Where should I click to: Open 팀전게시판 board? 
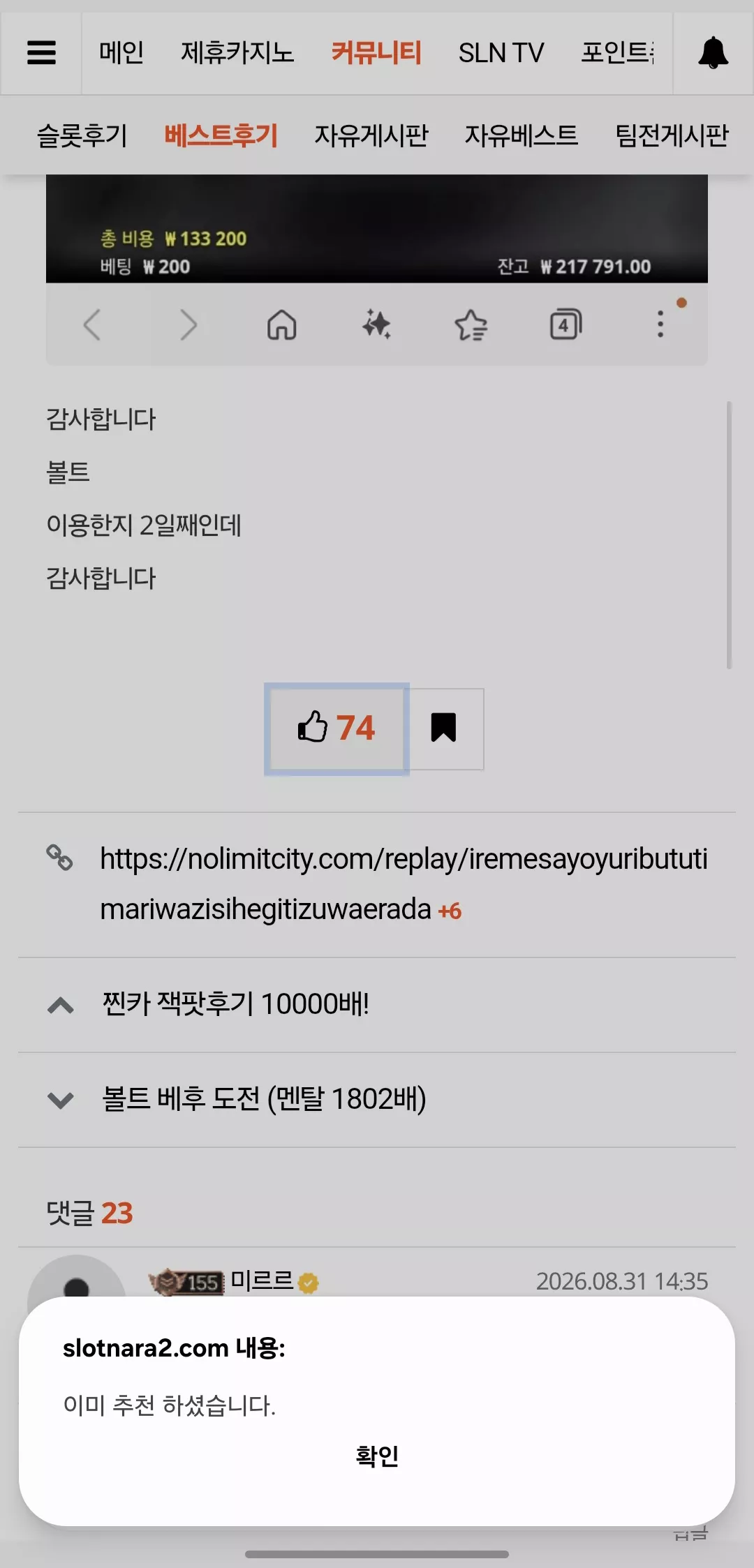pyautogui.click(x=672, y=135)
